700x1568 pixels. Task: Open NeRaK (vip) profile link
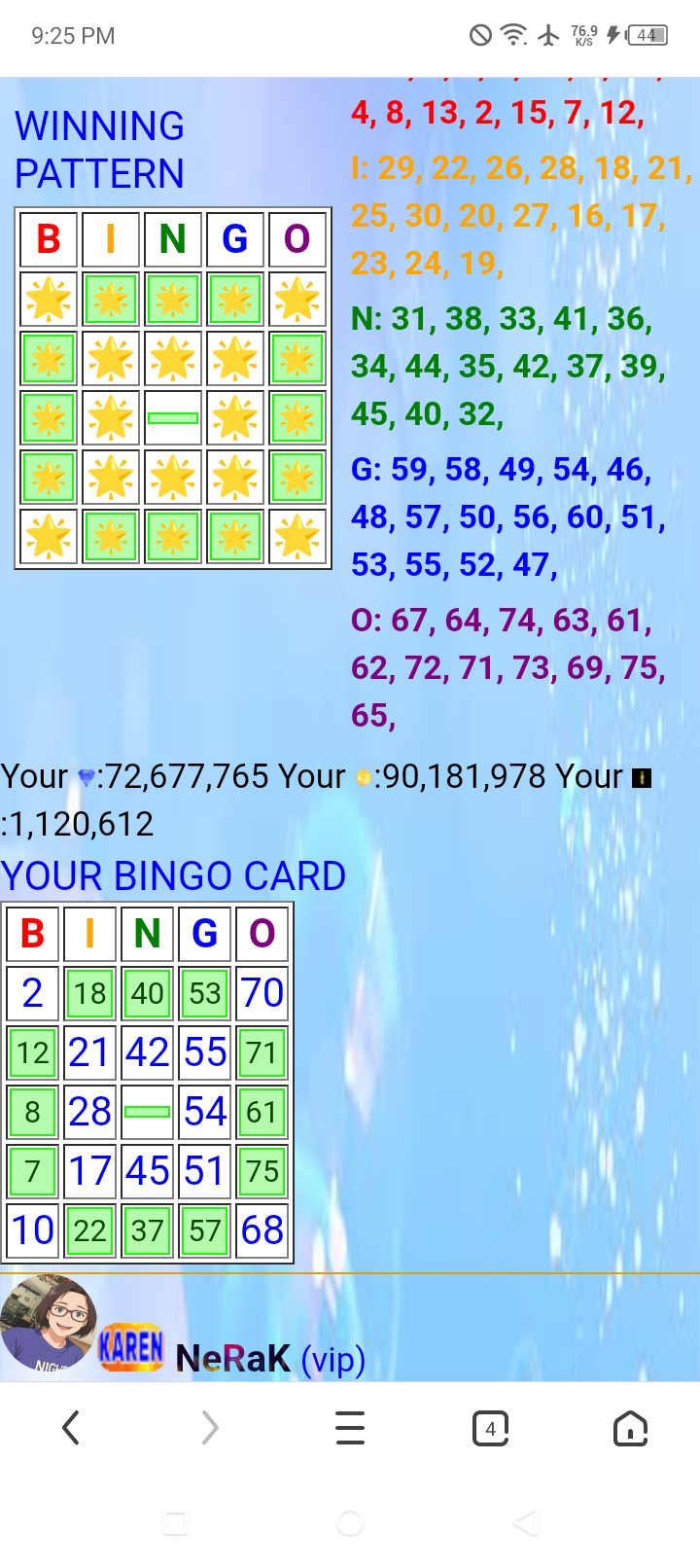[270, 1358]
